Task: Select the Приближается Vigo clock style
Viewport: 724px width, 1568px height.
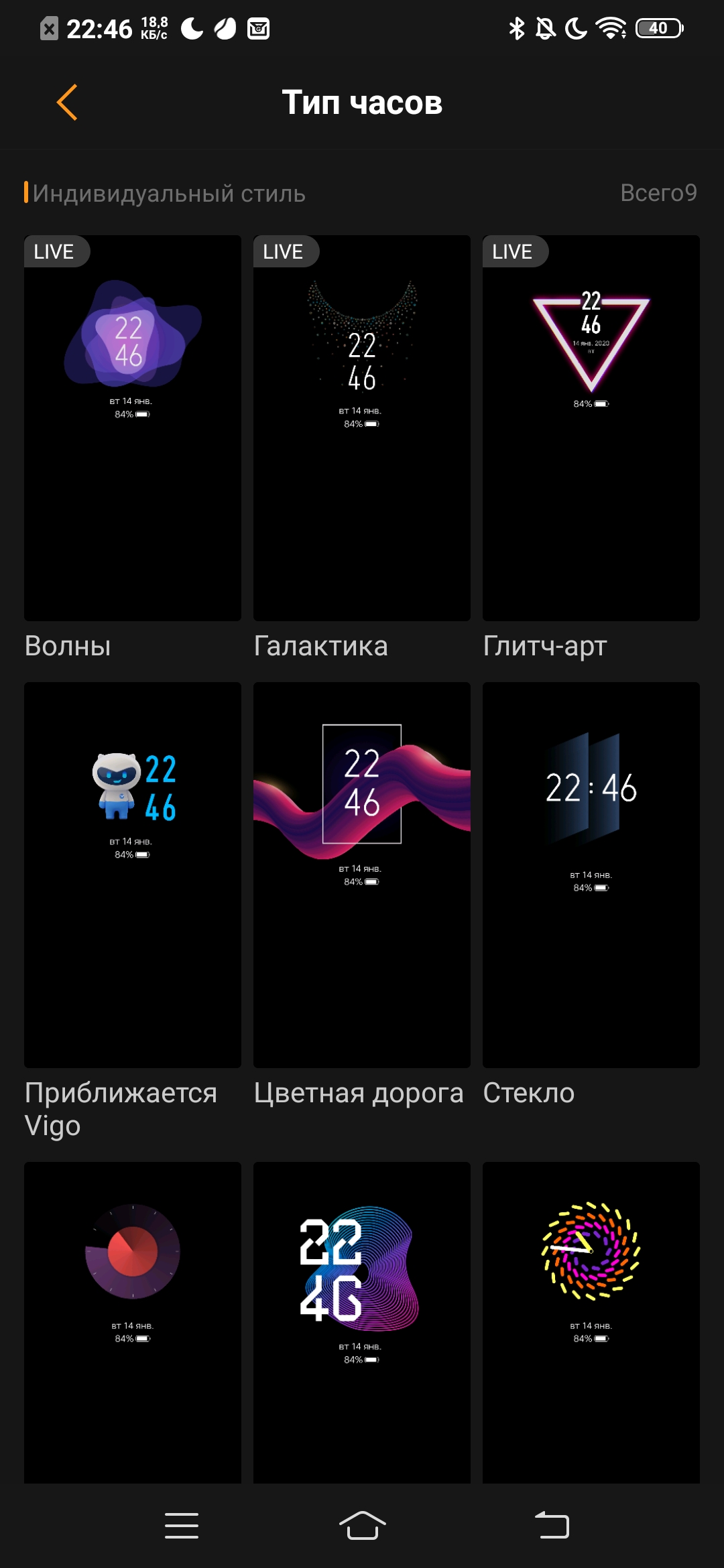Action: pos(132,871)
